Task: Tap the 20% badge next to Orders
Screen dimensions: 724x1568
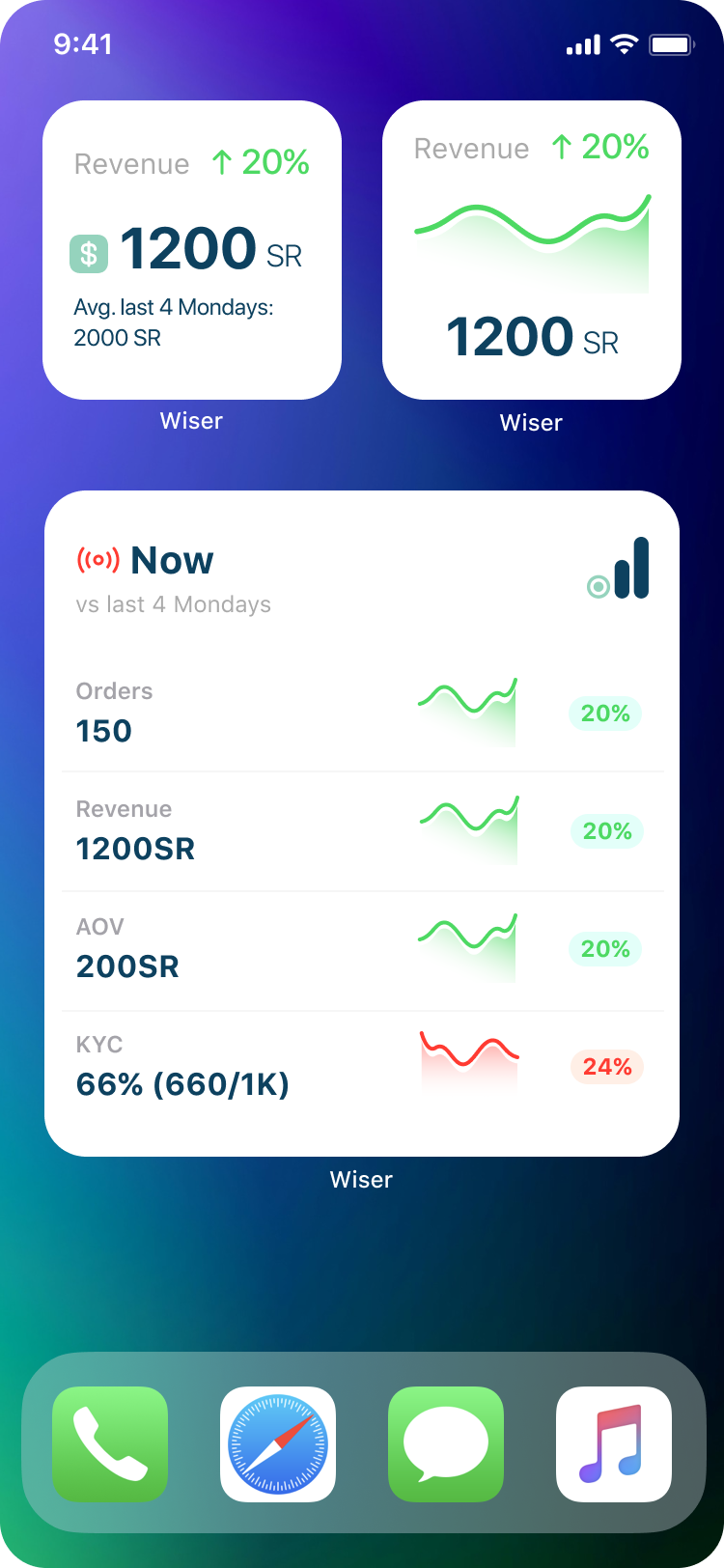Action: pos(605,714)
